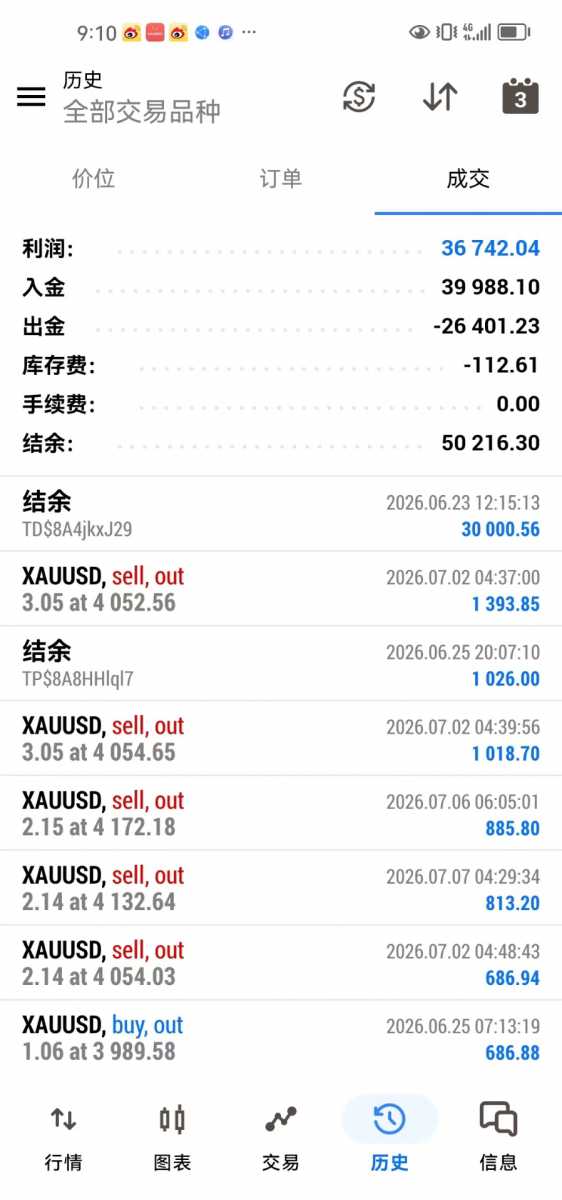Open XAUUSD sell deal at 4 054.03
Image resolution: width=562 pixels, height=1200 pixels.
281,964
